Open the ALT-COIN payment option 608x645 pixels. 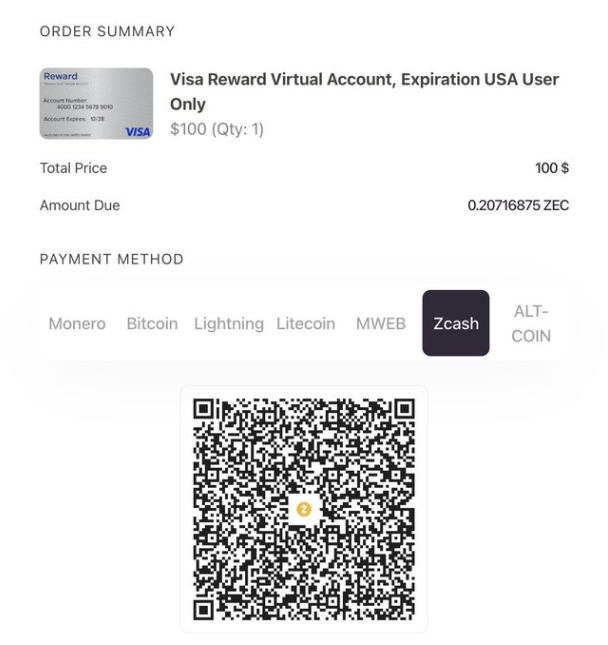(x=531, y=324)
